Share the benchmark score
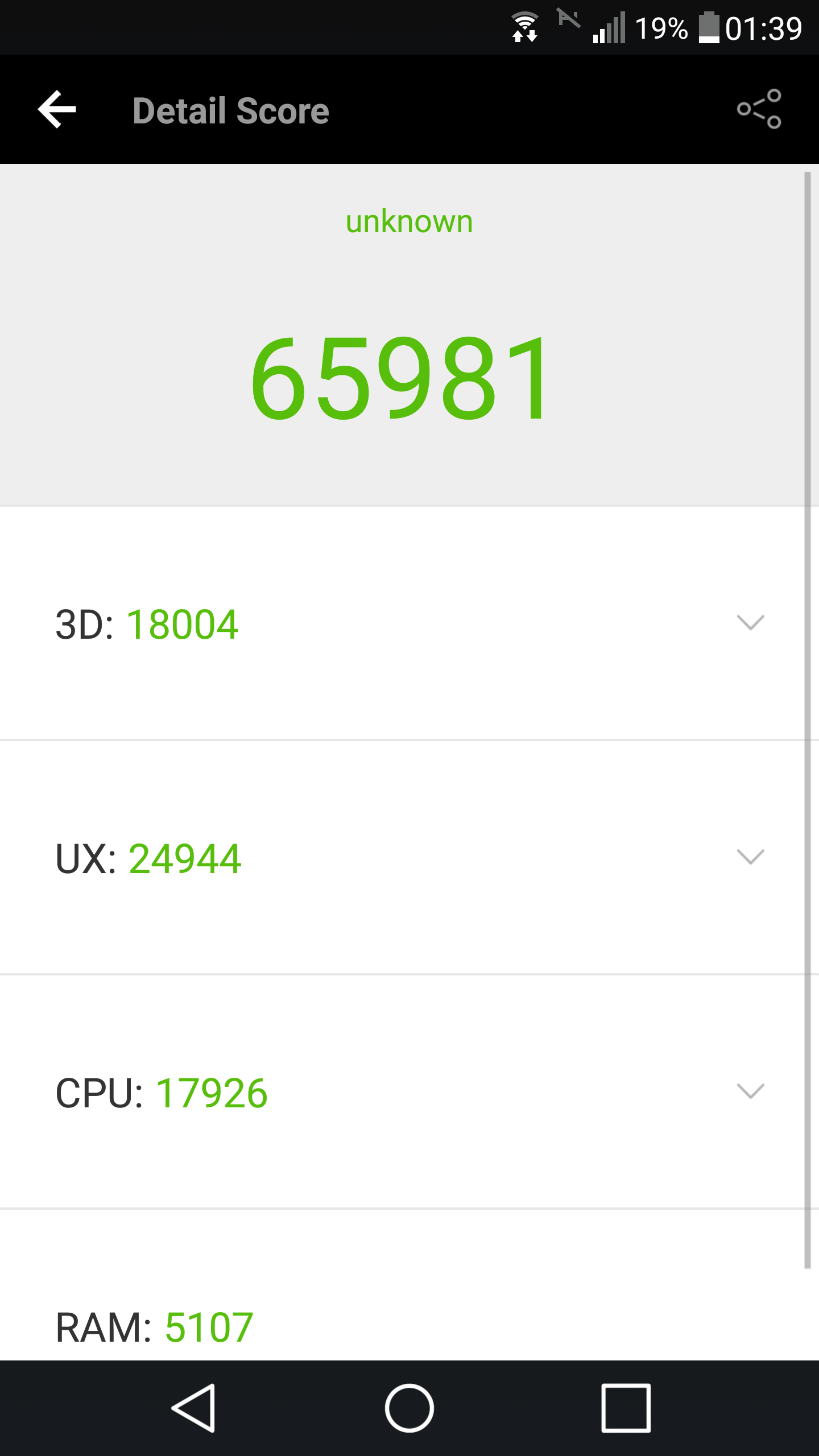 [x=759, y=109]
